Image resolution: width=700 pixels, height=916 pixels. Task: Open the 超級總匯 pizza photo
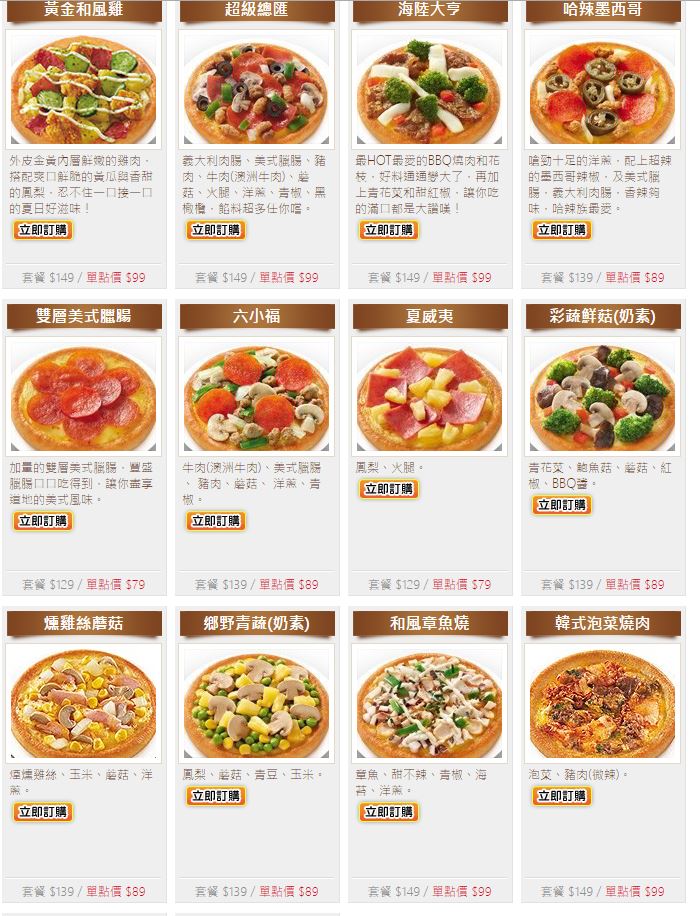tap(258, 89)
